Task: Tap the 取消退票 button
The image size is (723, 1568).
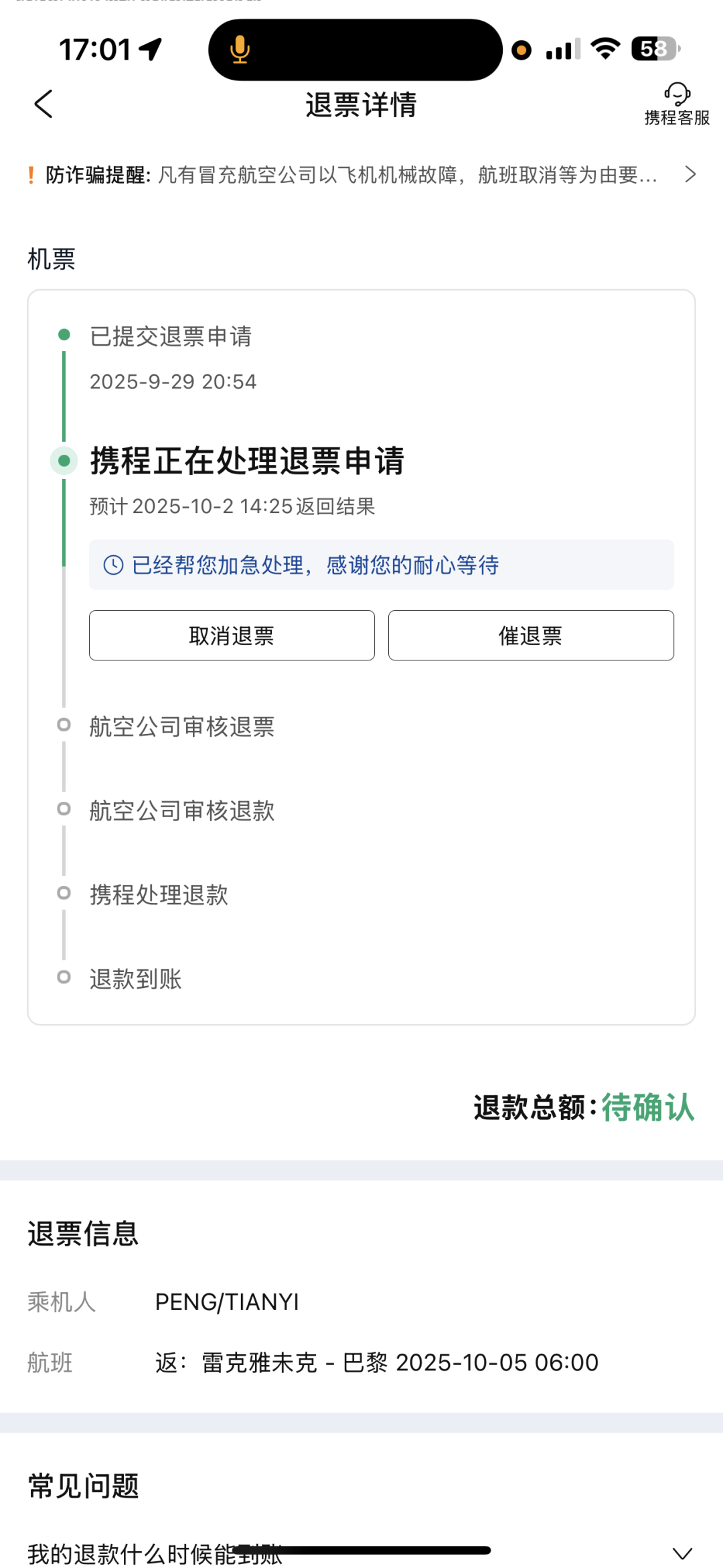Action: click(x=232, y=635)
